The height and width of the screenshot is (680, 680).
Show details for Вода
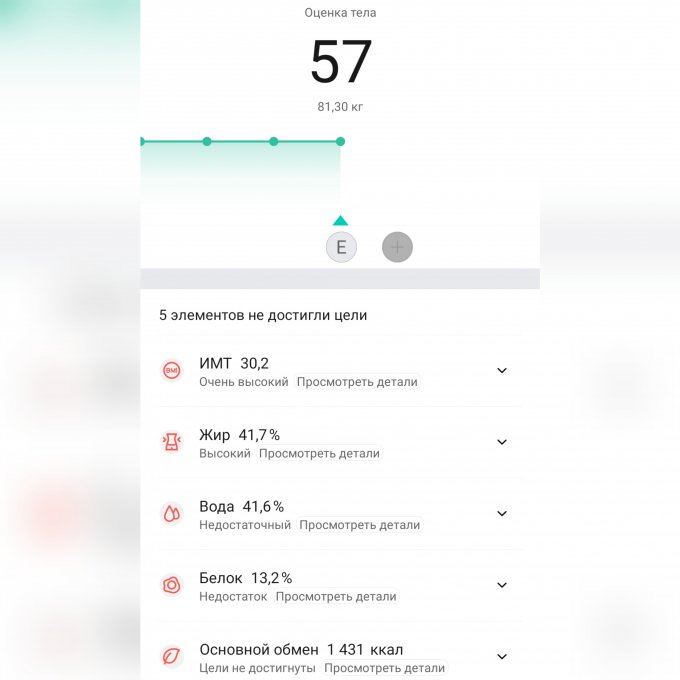pyautogui.click(x=359, y=525)
